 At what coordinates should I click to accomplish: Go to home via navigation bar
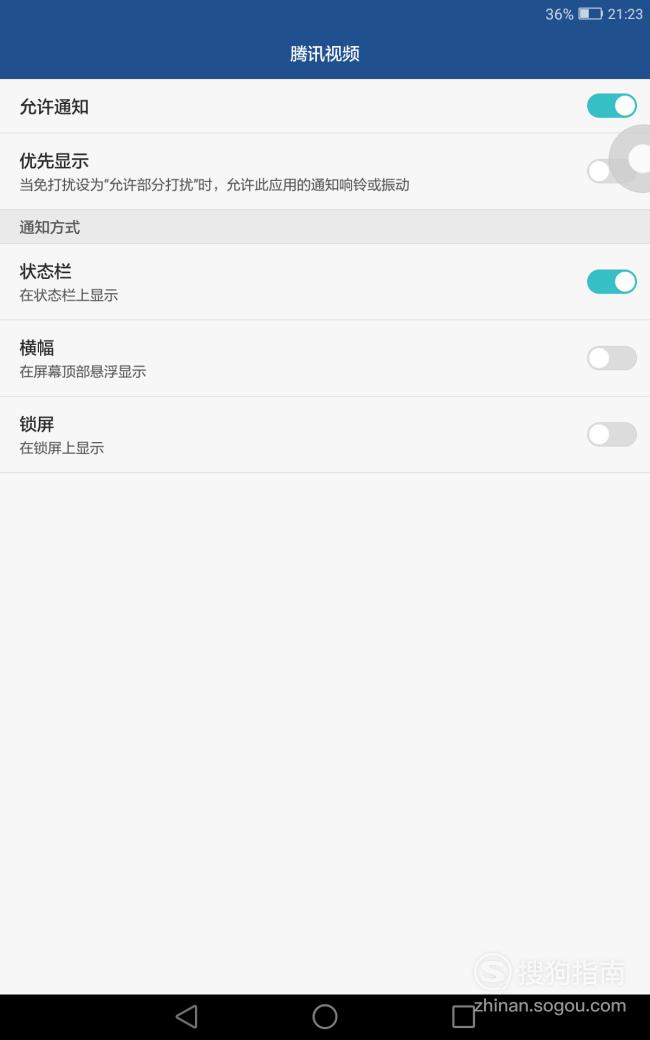click(x=325, y=1016)
